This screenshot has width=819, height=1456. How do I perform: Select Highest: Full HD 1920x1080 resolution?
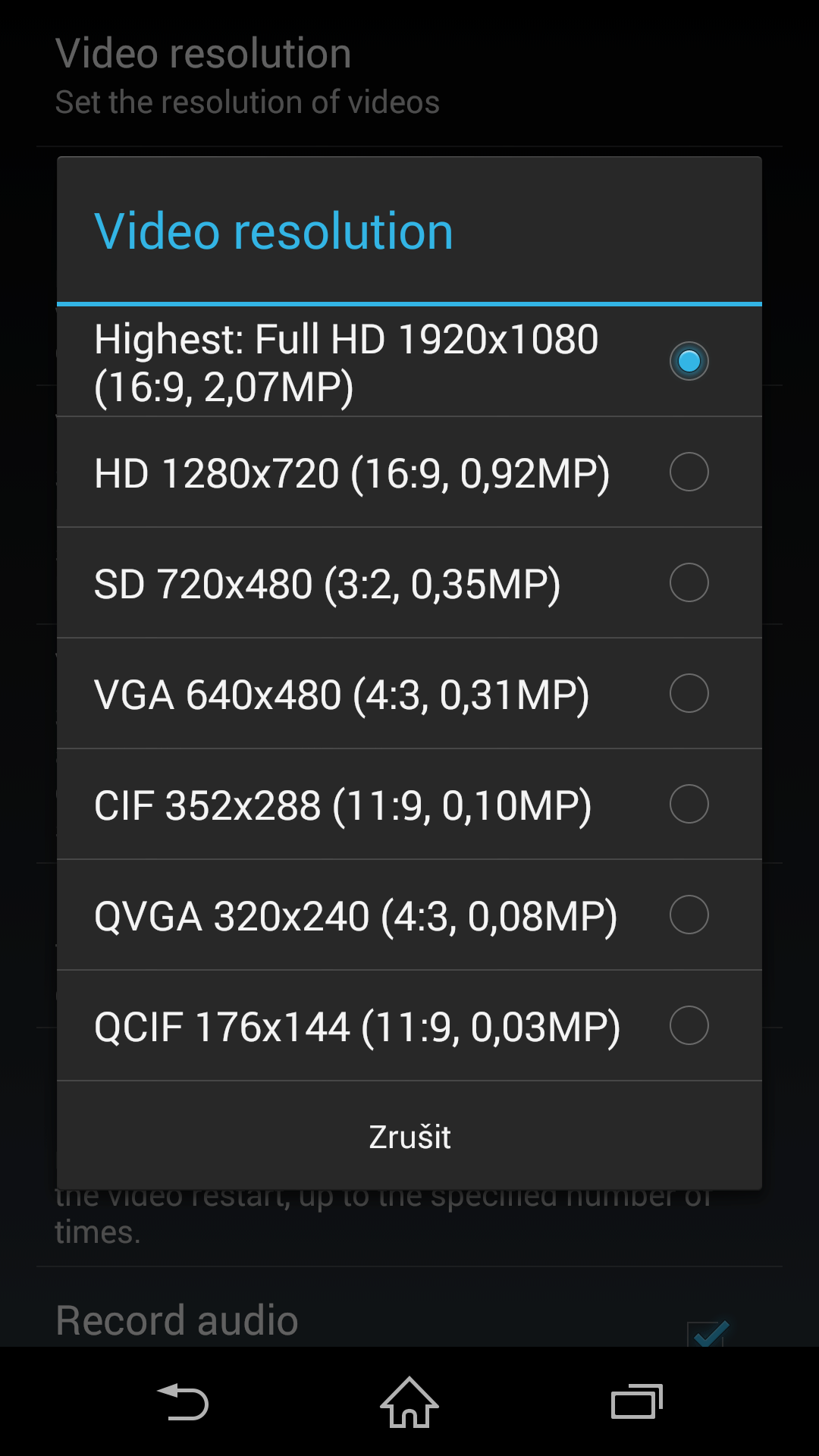pyautogui.click(x=409, y=361)
